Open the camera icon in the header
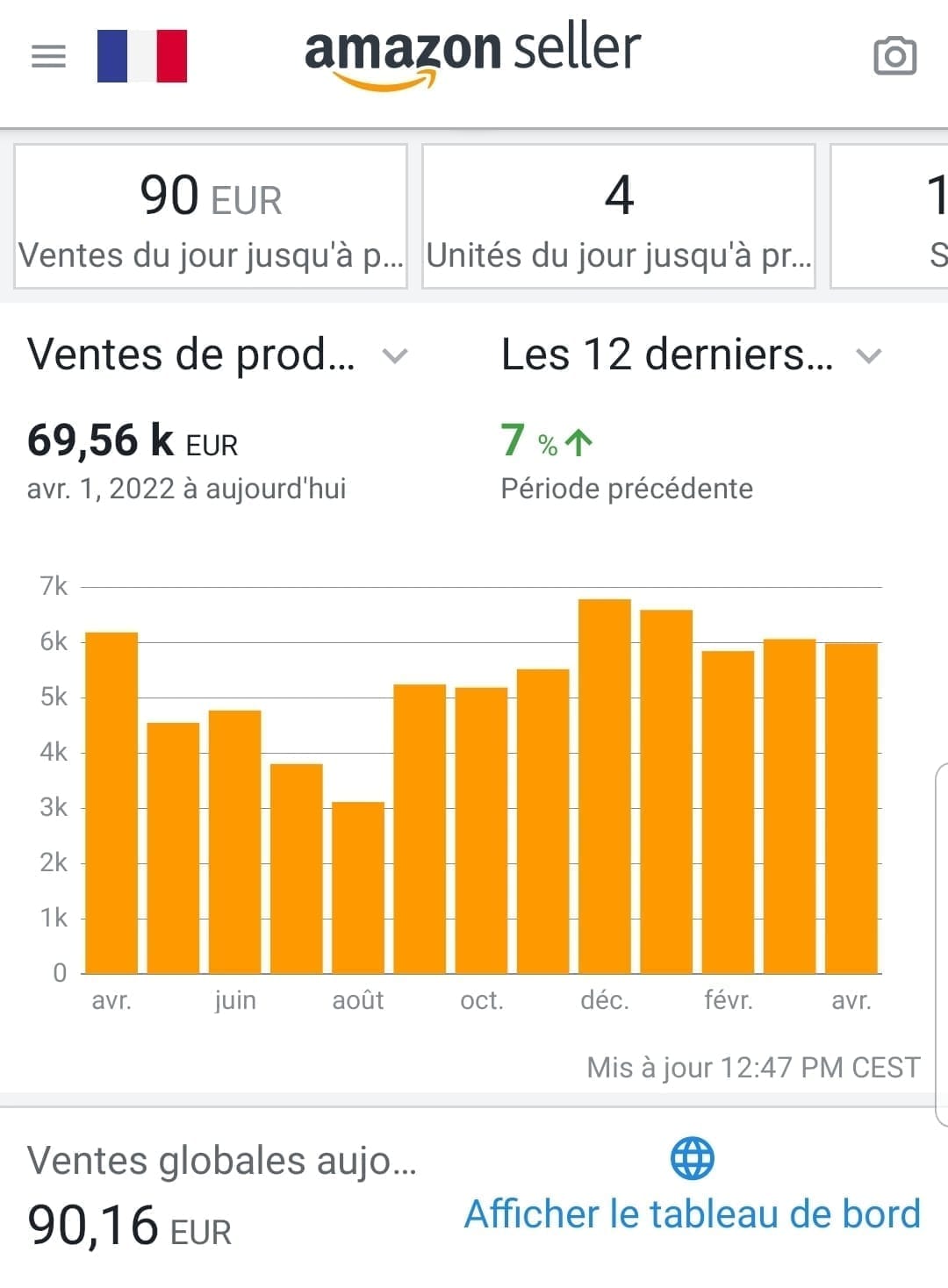Image resolution: width=948 pixels, height=1288 pixels. click(x=894, y=57)
